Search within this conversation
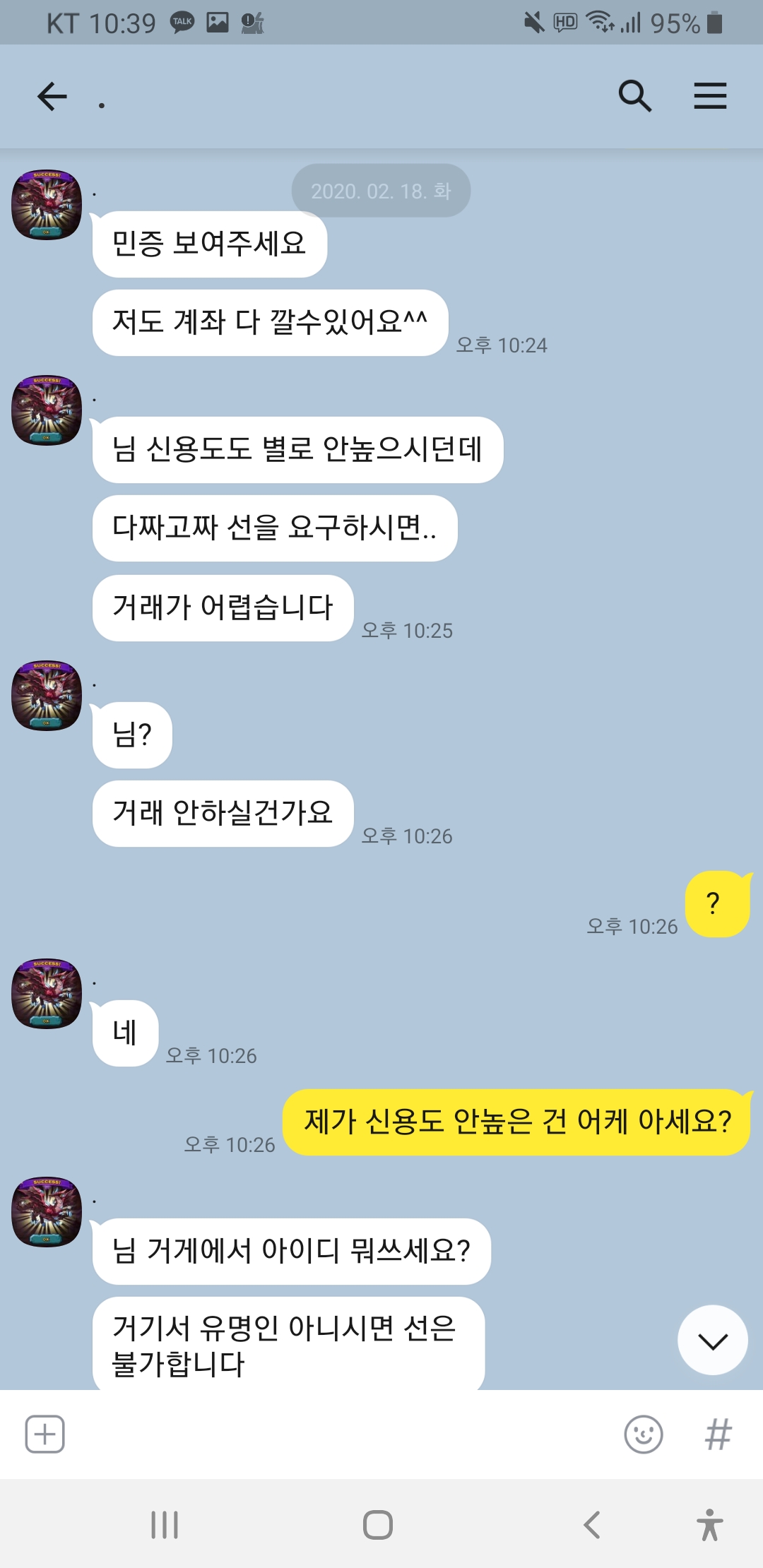 coord(634,96)
